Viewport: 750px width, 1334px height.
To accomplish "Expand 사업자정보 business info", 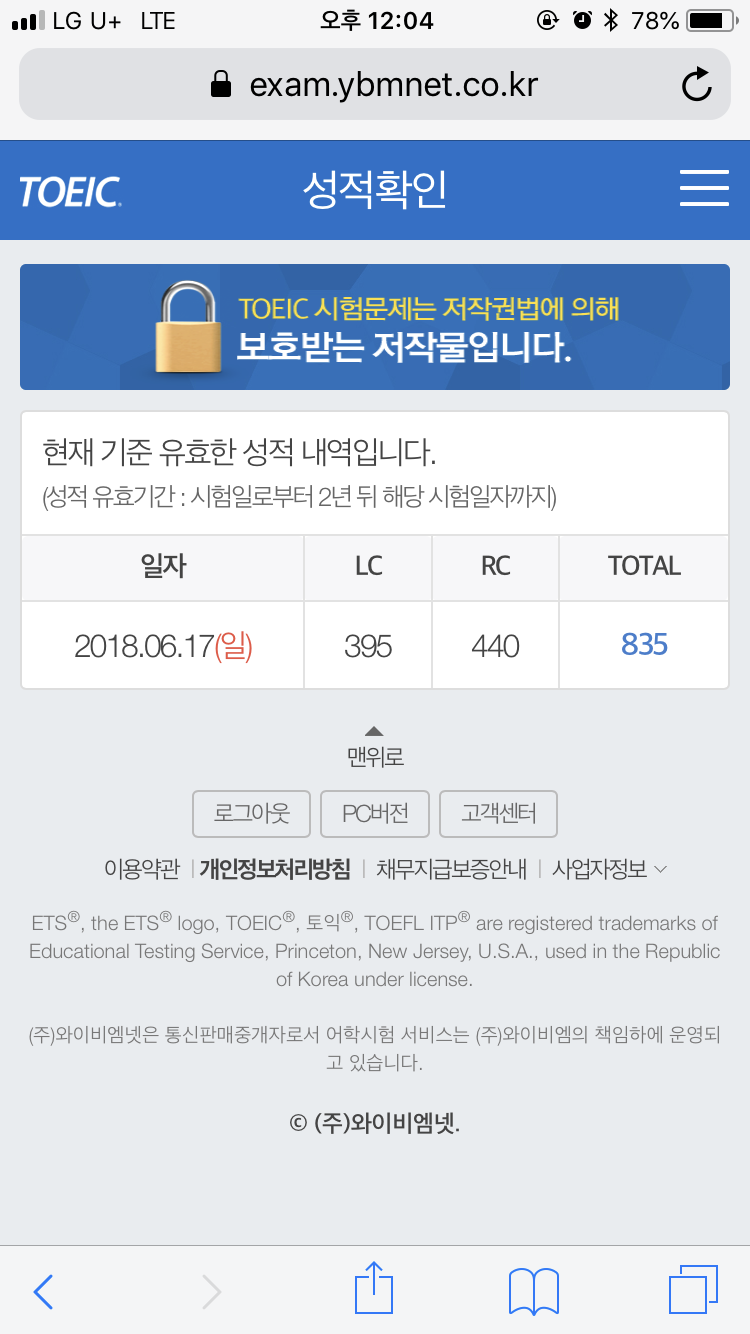I will pos(608,869).
